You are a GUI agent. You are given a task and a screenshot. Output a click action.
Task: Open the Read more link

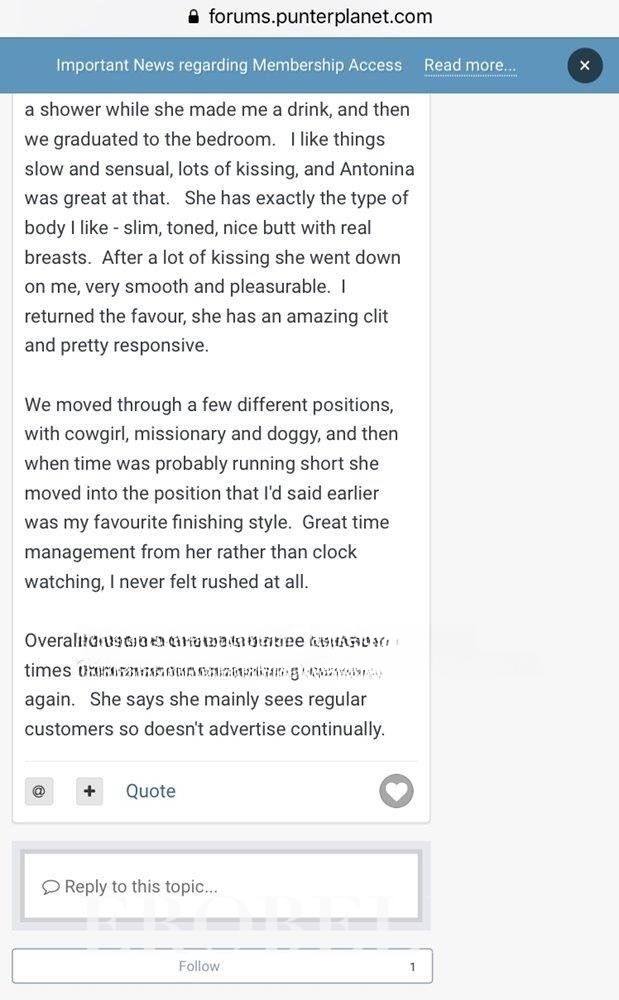pyautogui.click(x=470, y=65)
